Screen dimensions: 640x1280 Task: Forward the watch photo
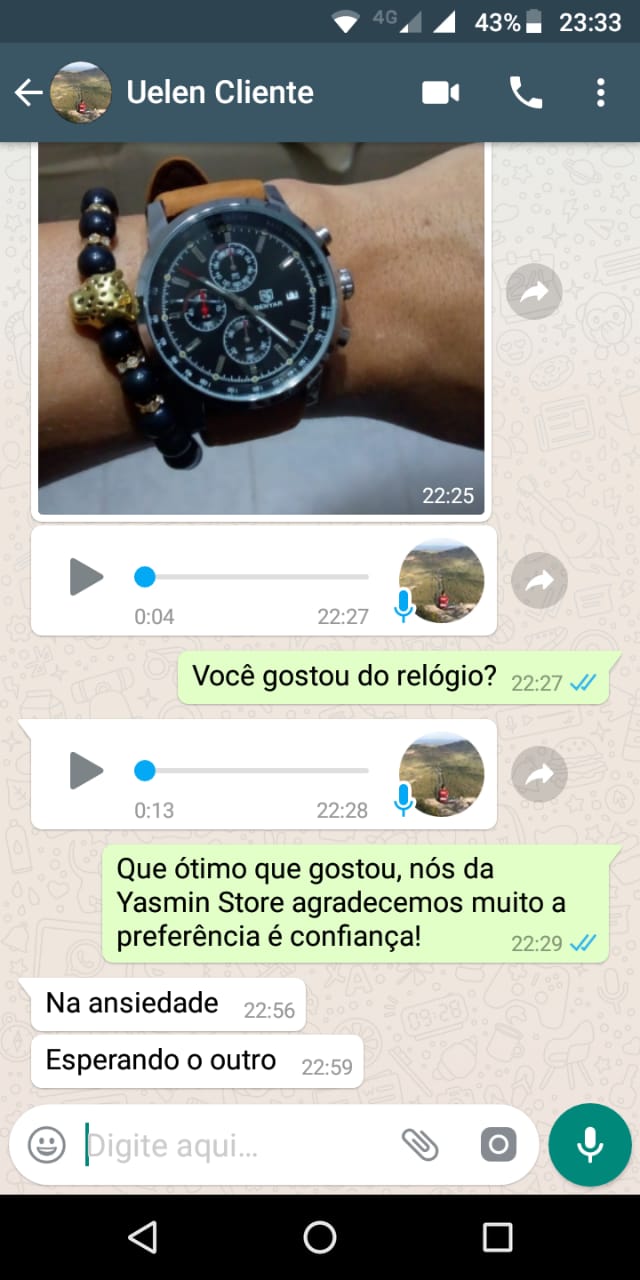pyautogui.click(x=534, y=292)
